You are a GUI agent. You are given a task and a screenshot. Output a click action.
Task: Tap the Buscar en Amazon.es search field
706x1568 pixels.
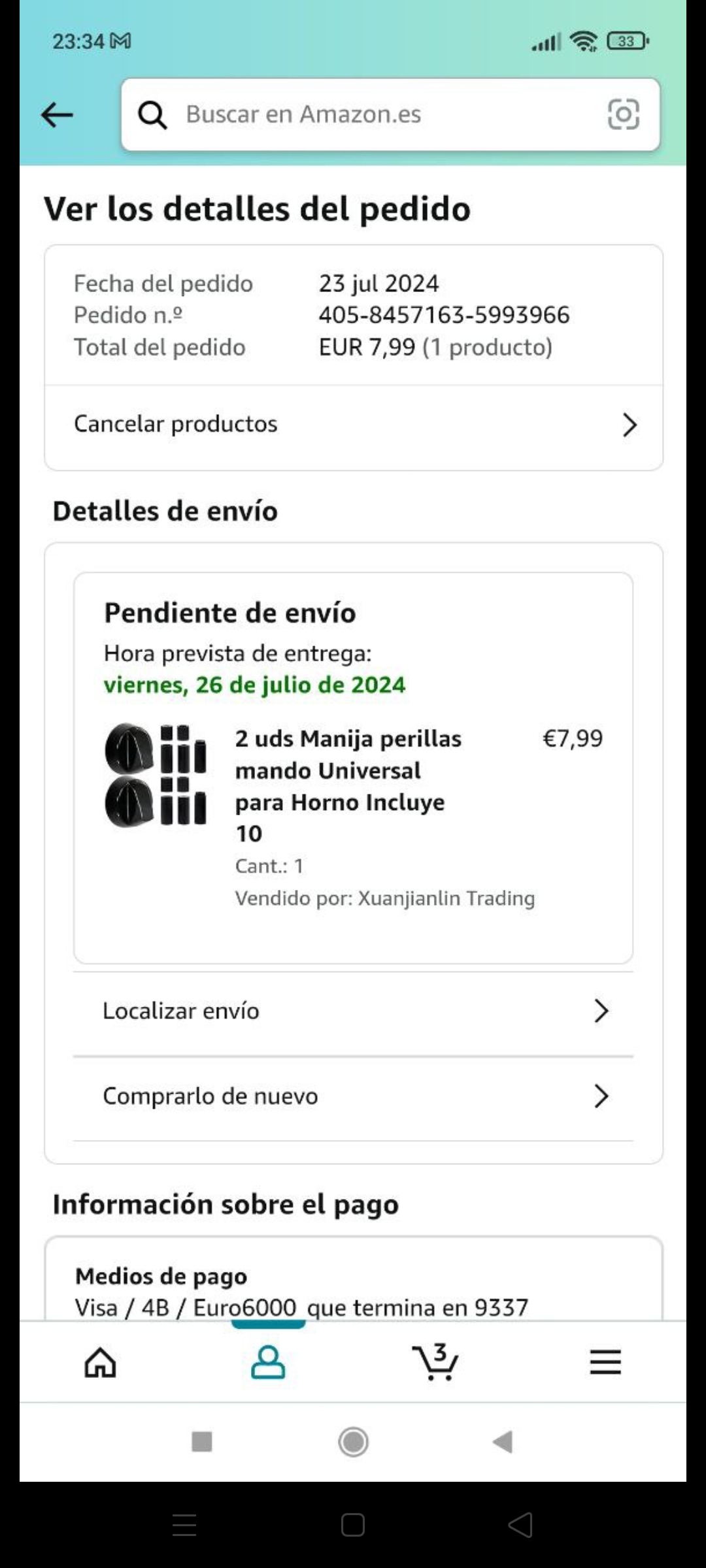[366, 115]
